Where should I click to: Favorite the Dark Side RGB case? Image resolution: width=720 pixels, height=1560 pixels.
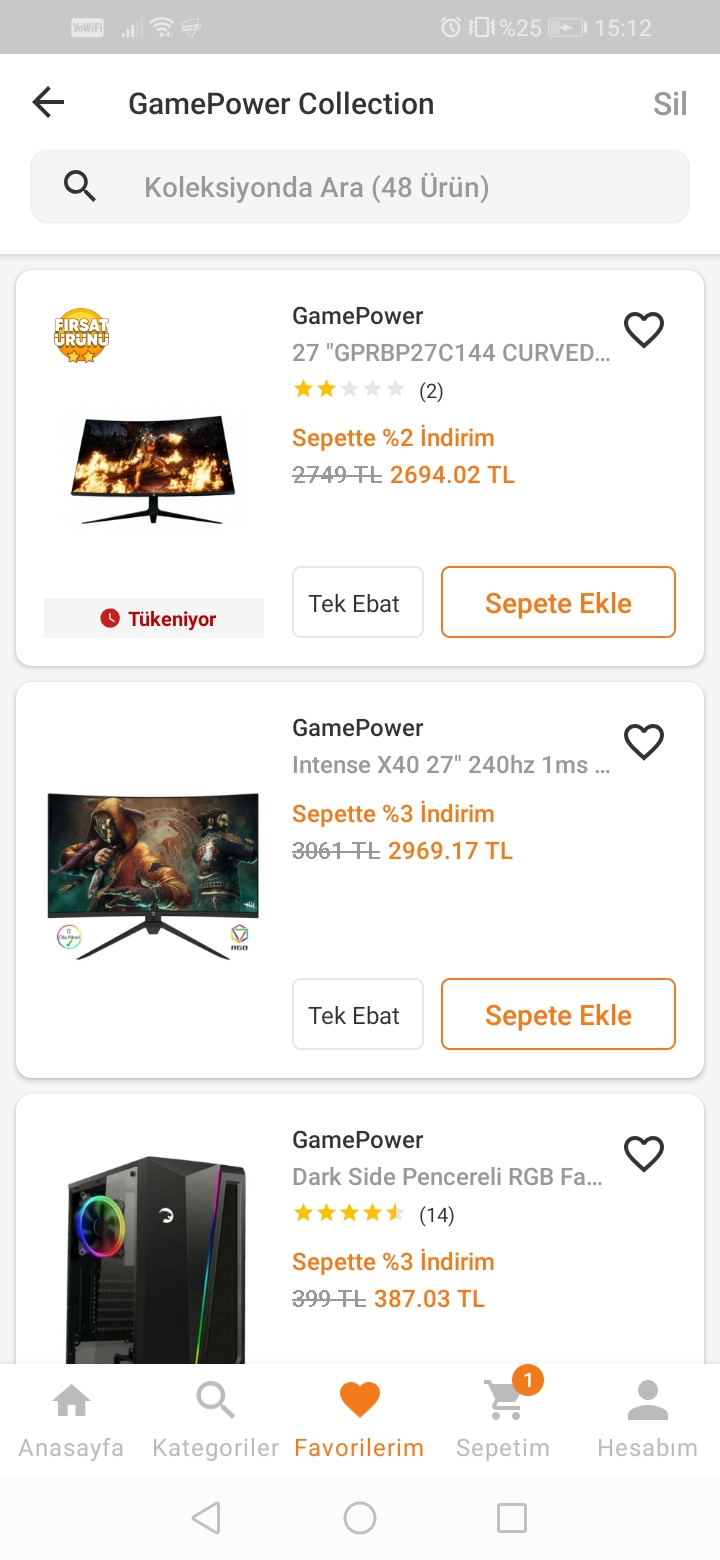(x=643, y=1154)
